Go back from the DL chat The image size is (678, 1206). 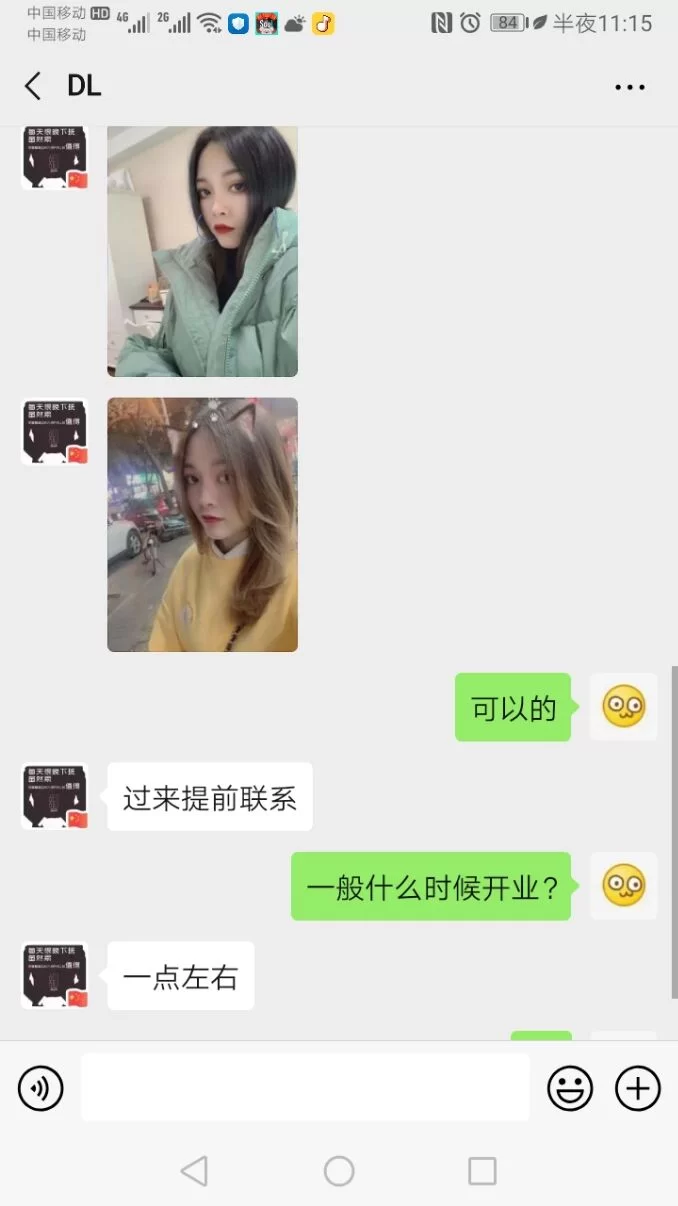(33, 86)
